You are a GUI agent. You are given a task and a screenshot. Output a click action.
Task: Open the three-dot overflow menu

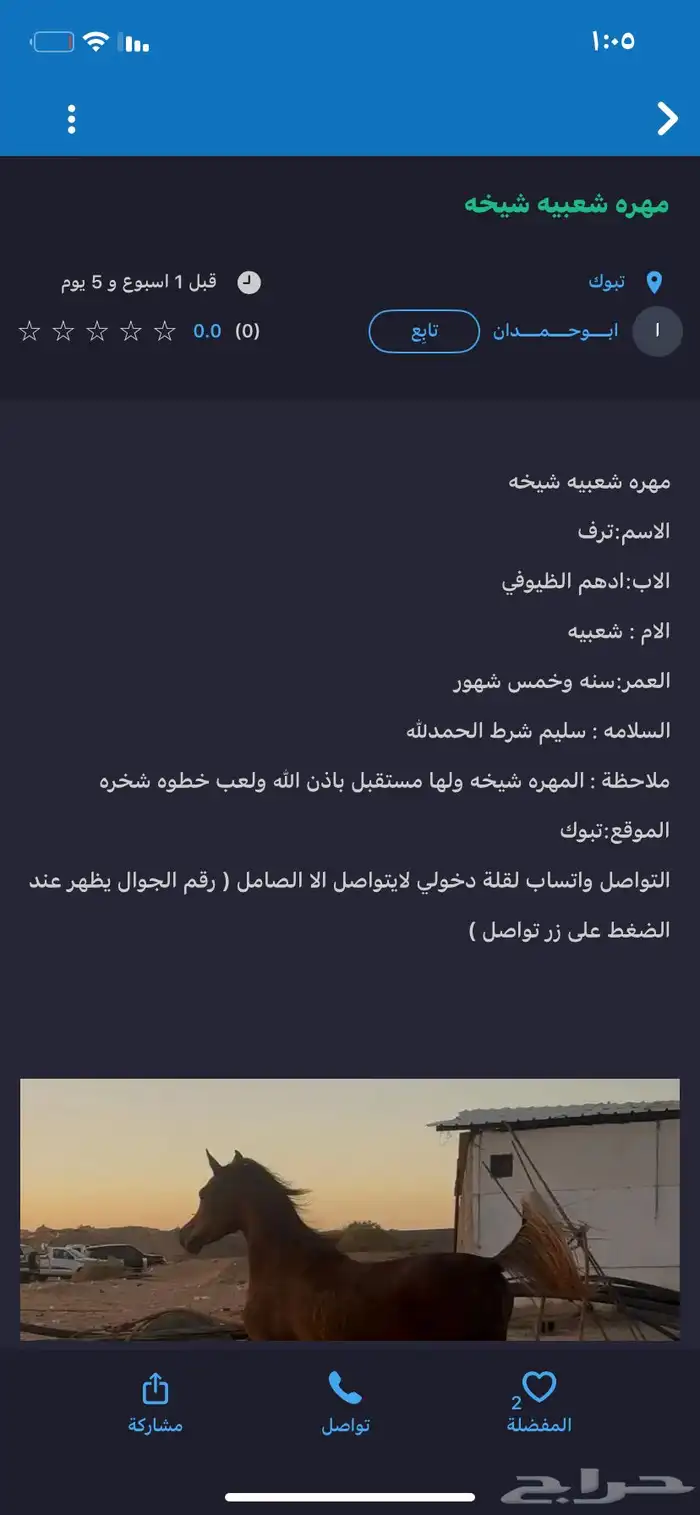point(71,119)
